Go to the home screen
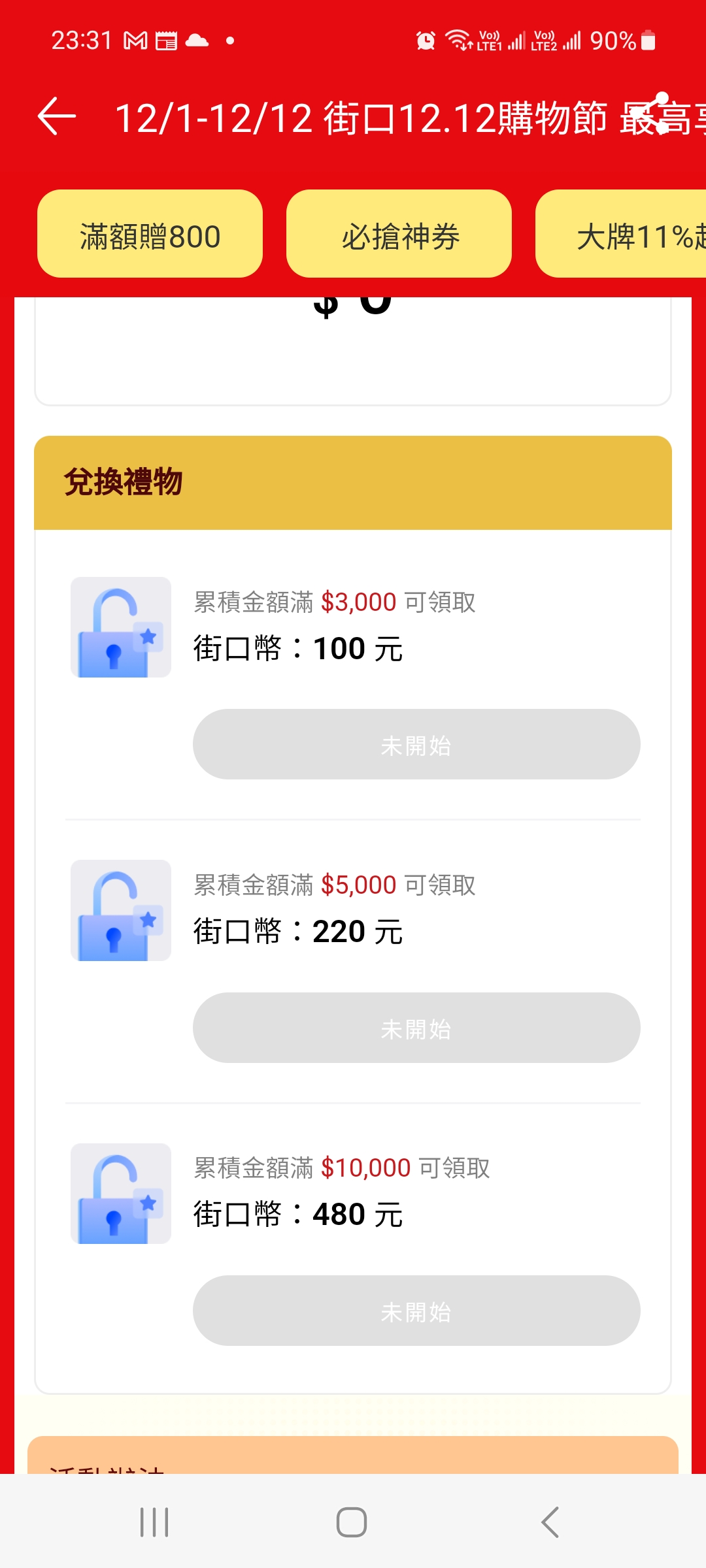The image size is (706, 1568). pyautogui.click(x=352, y=1522)
